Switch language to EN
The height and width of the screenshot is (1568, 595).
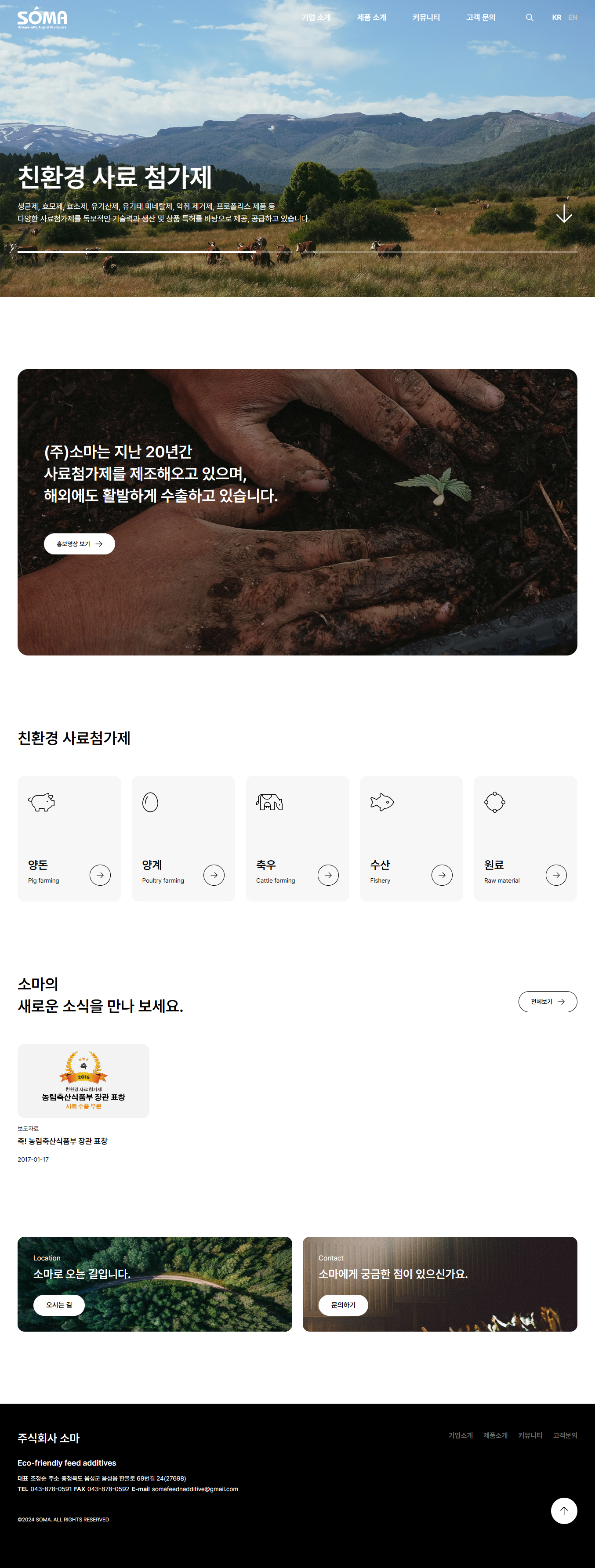click(573, 18)
